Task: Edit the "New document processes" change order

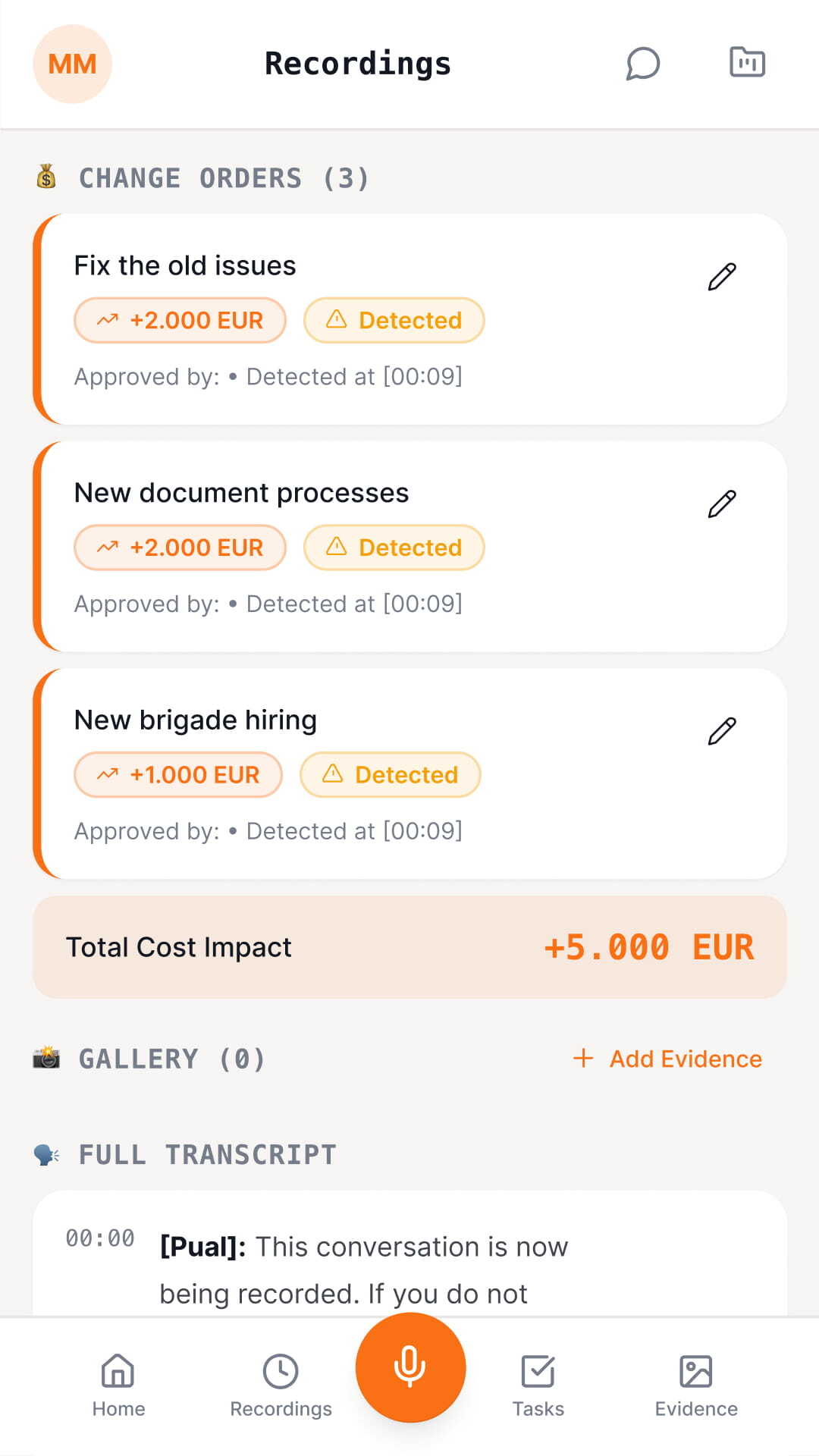Action: click(x=722, y=504)
